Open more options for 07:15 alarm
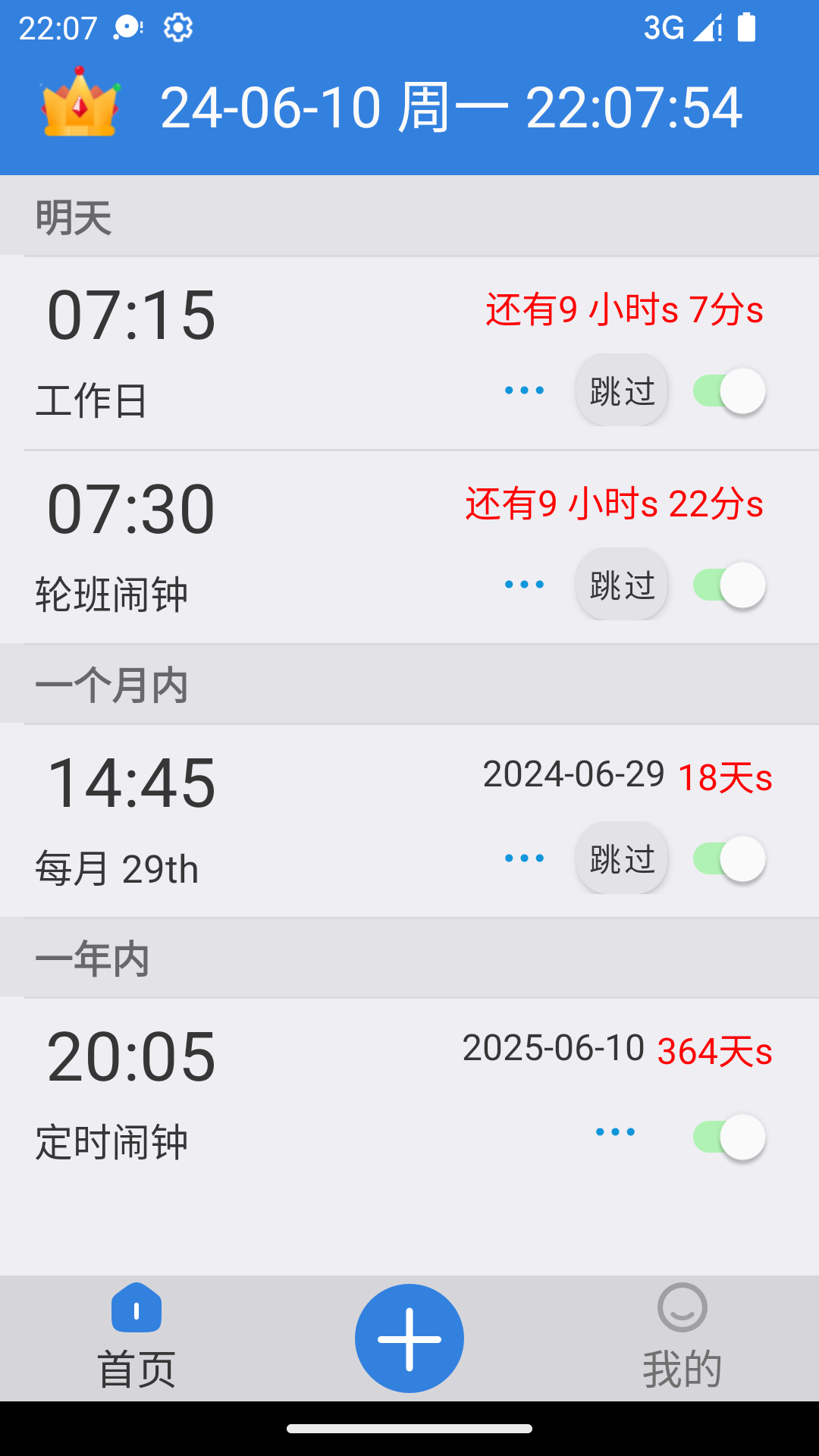The image size is (819, 1456). tap(525, 391)
